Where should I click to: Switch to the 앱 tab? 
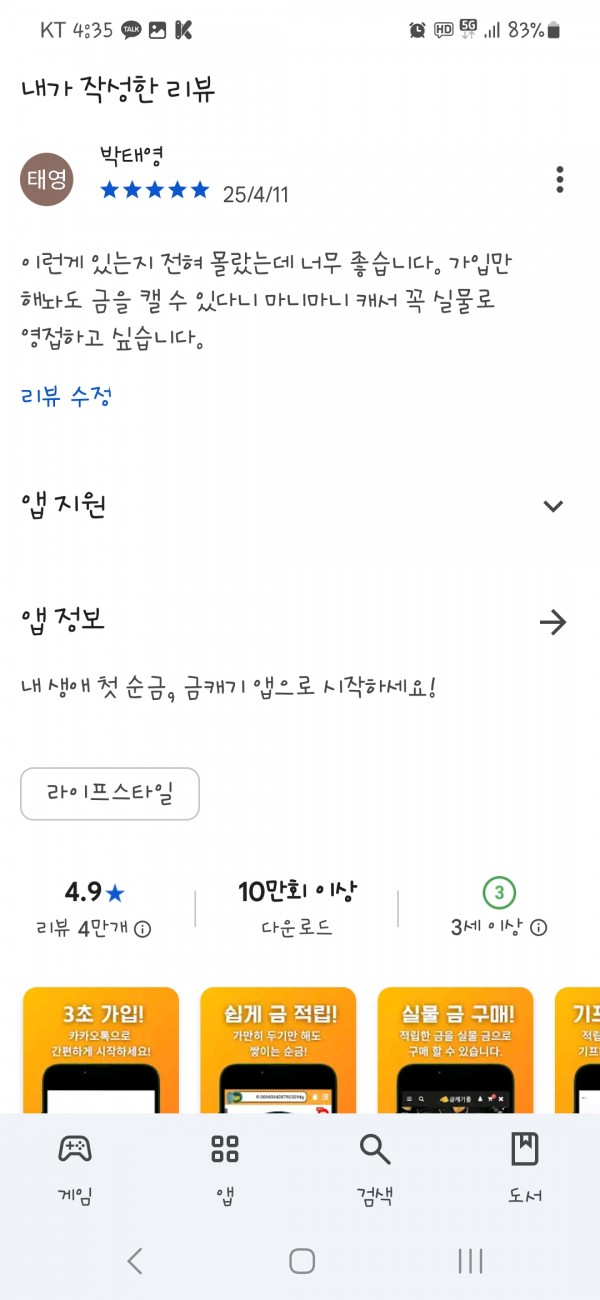pos(225,1168)
